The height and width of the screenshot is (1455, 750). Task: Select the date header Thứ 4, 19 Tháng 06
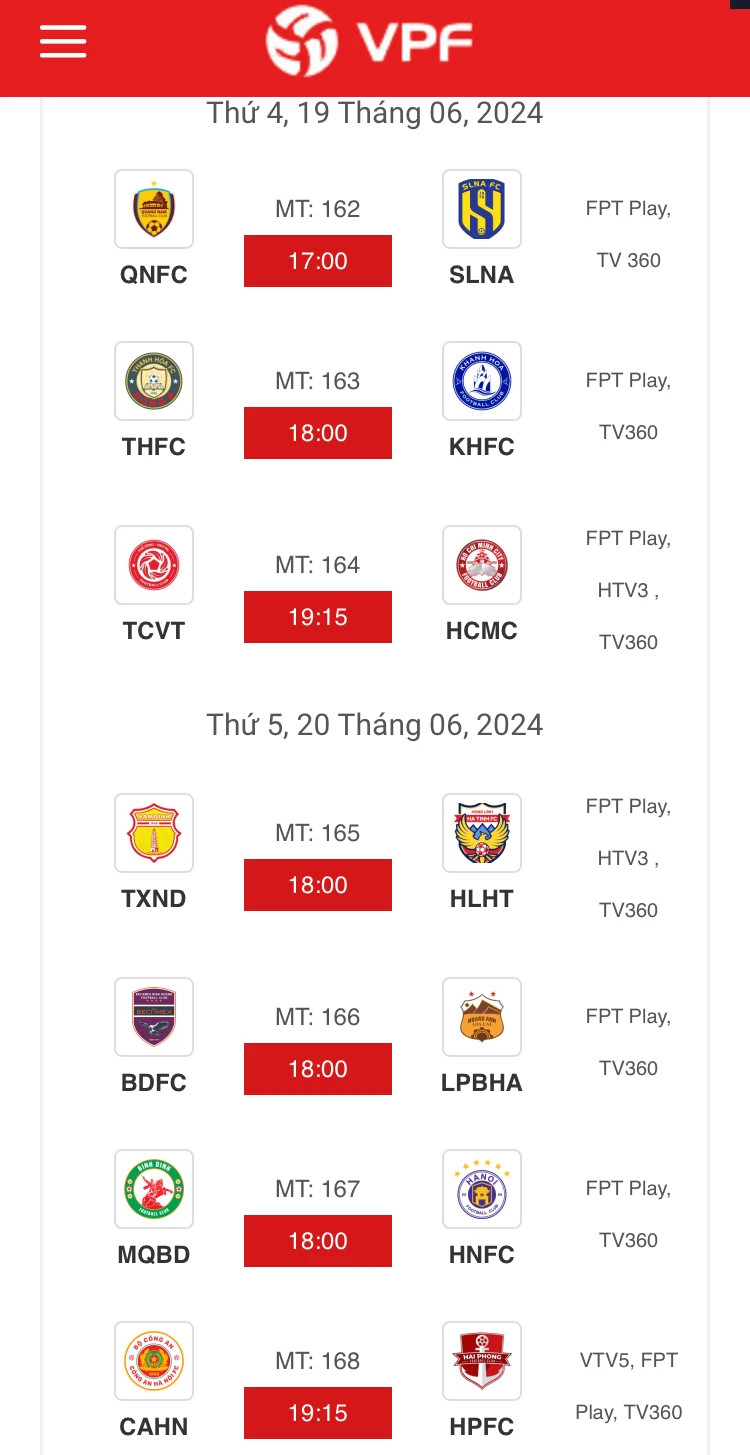click(x=374, y=113)
